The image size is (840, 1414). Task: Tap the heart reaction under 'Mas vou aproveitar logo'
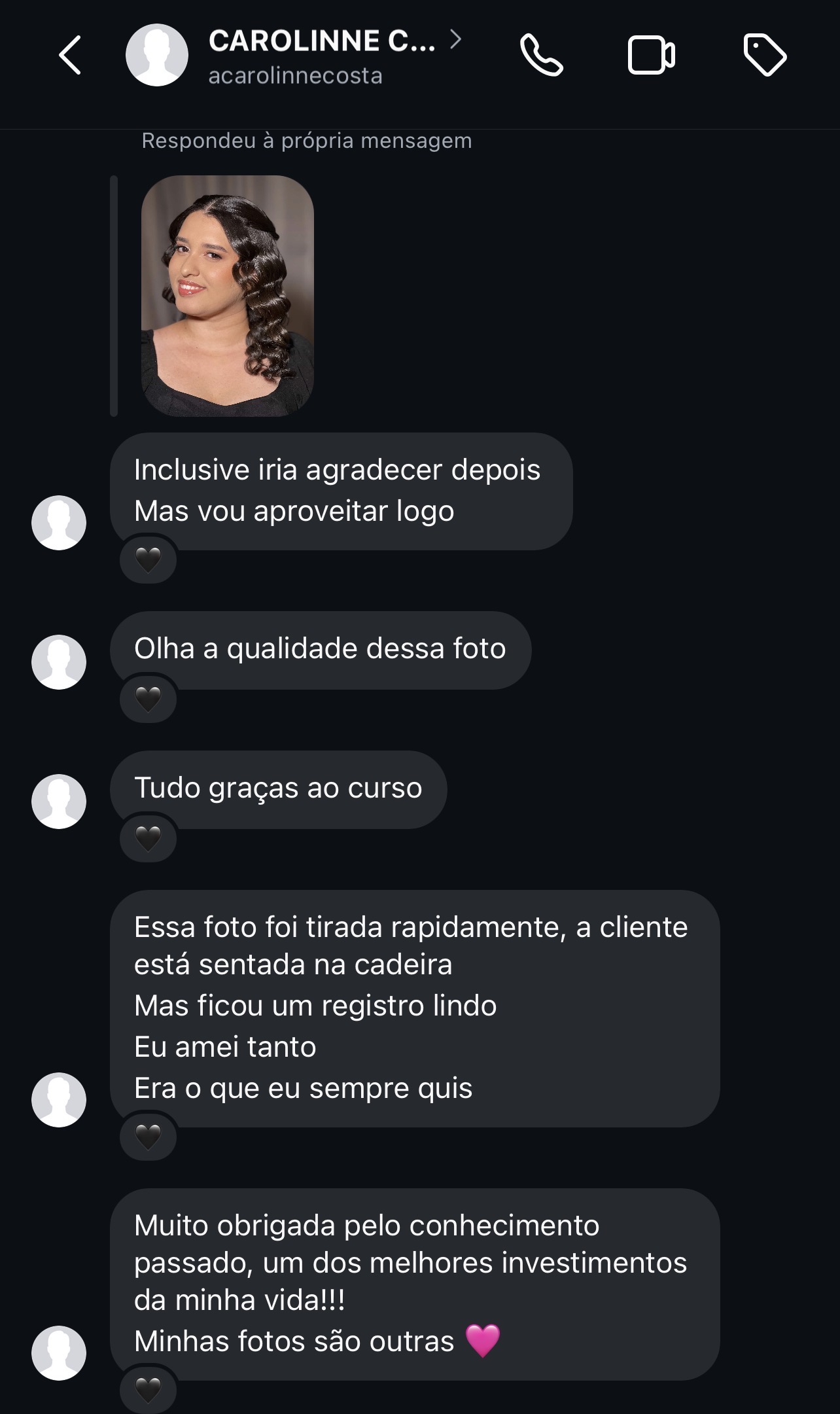point(148,560)
